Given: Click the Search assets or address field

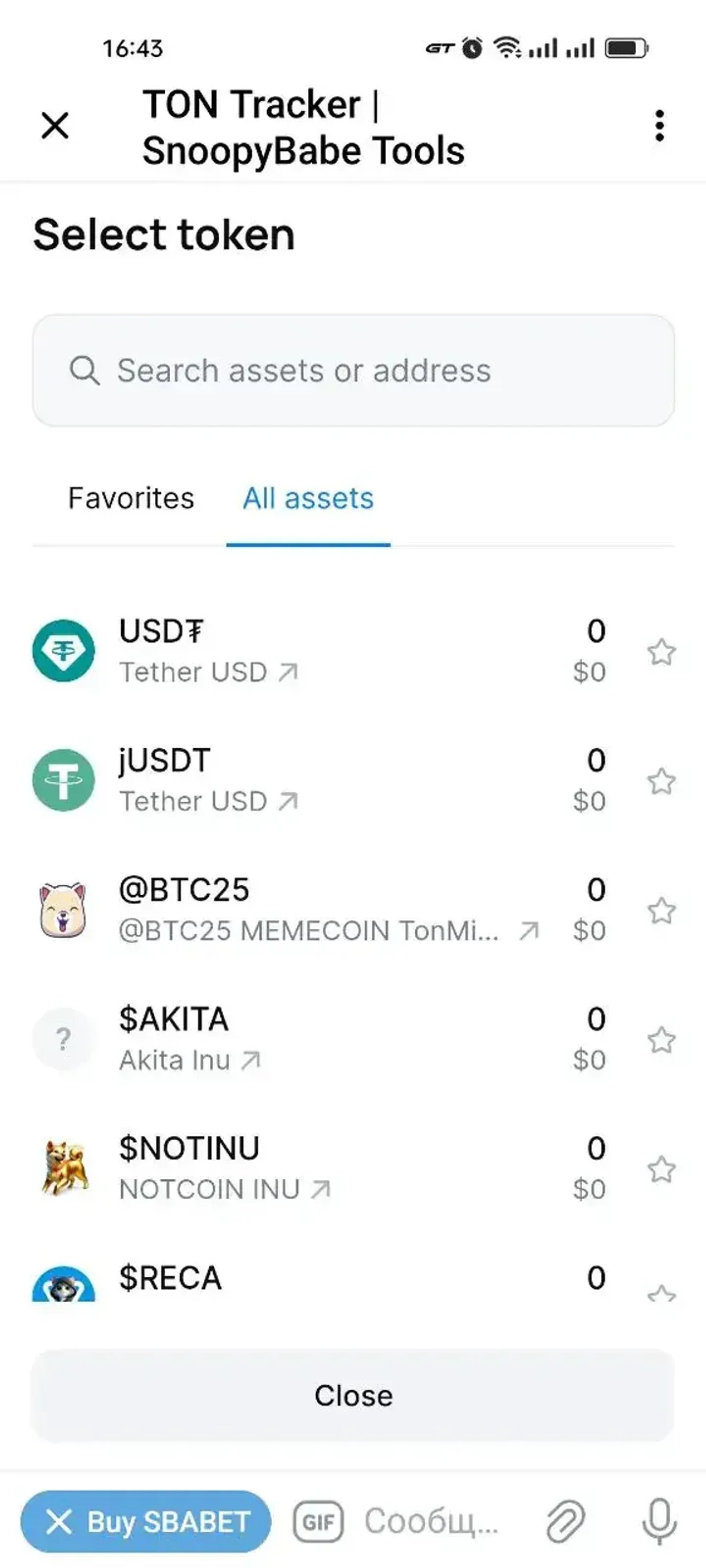Looking at the screenshot, I should point(353,370).
